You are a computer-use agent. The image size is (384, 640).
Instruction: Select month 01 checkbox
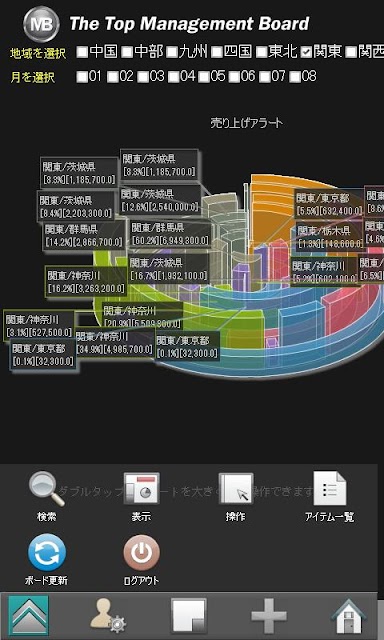click(82, 76)
